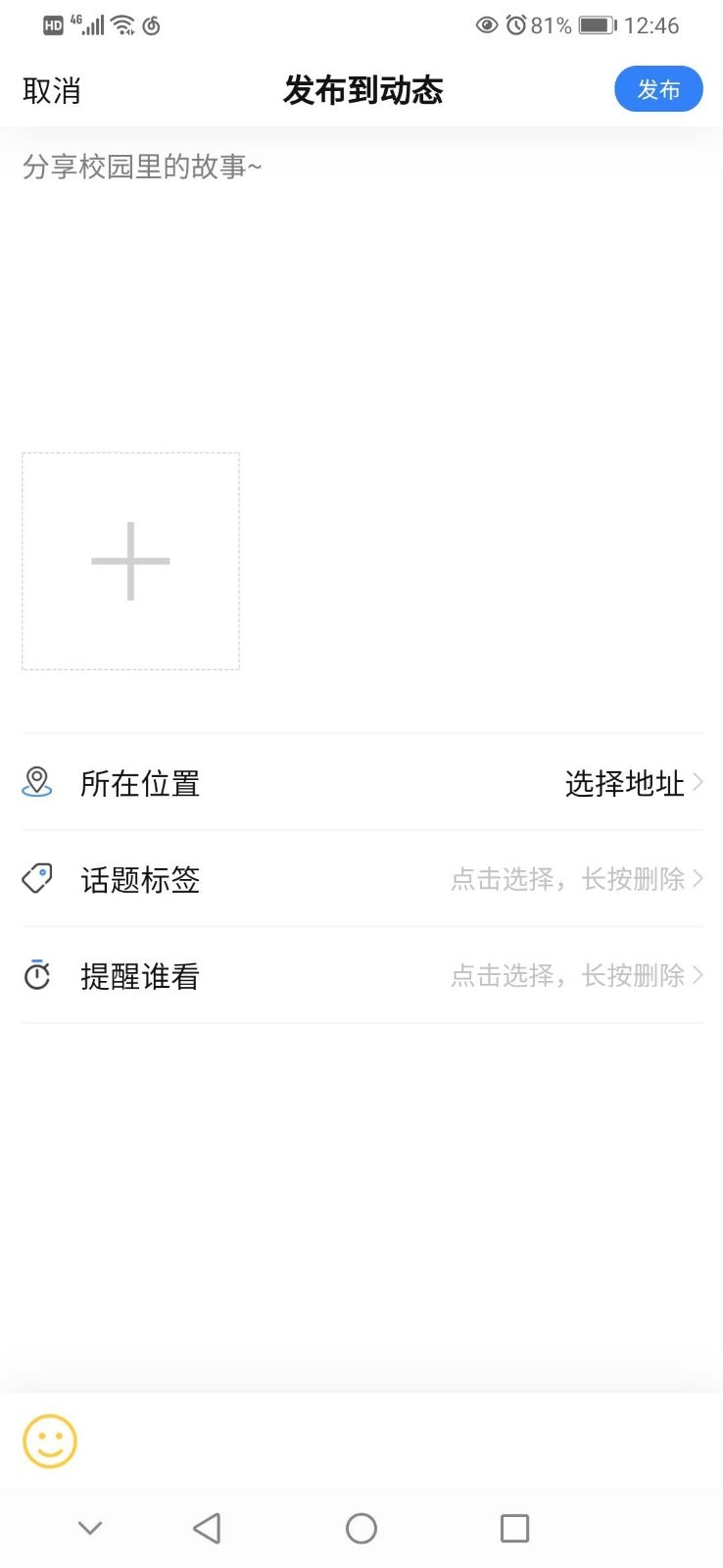
Task: Go to the system home screen
Action: [x=361, y=1528]
